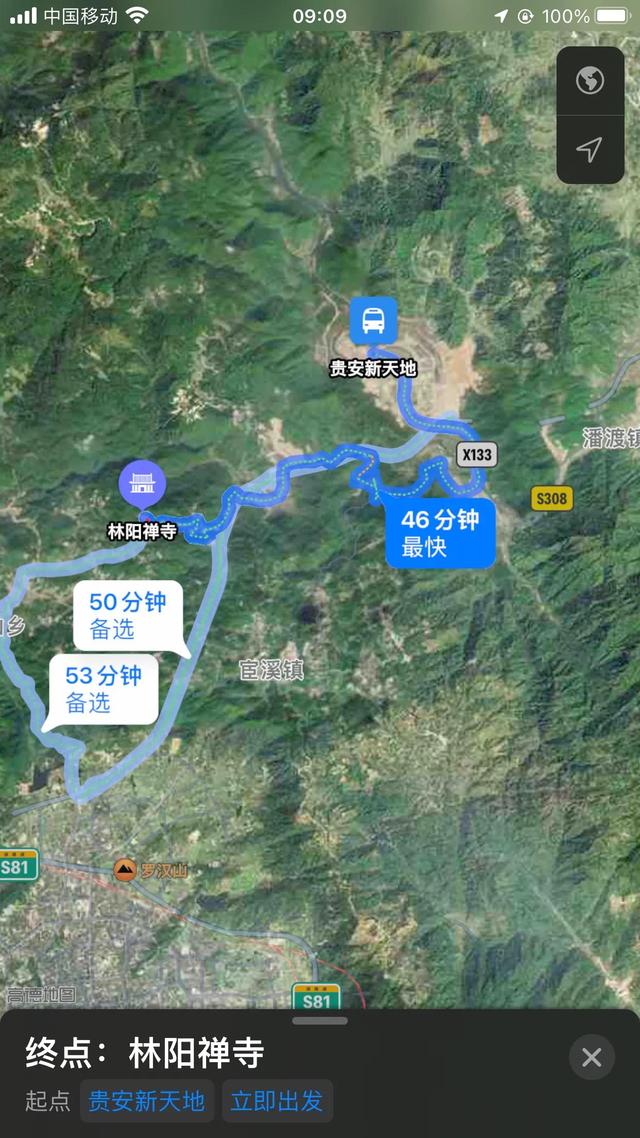Viewport: 640px width, 1138px height.
Task: Choose the 50分钟 alternate route
Action: coord(128,615)
